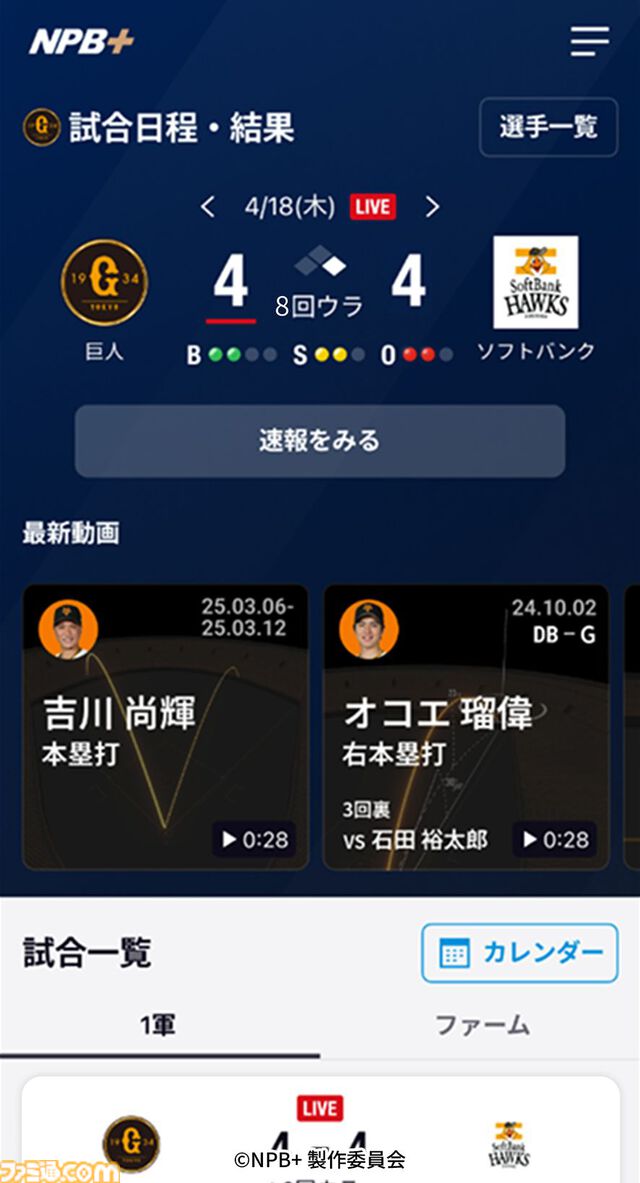
Task: Play the オコエ 瑠偉 home run video
Action: click(466, 727)
